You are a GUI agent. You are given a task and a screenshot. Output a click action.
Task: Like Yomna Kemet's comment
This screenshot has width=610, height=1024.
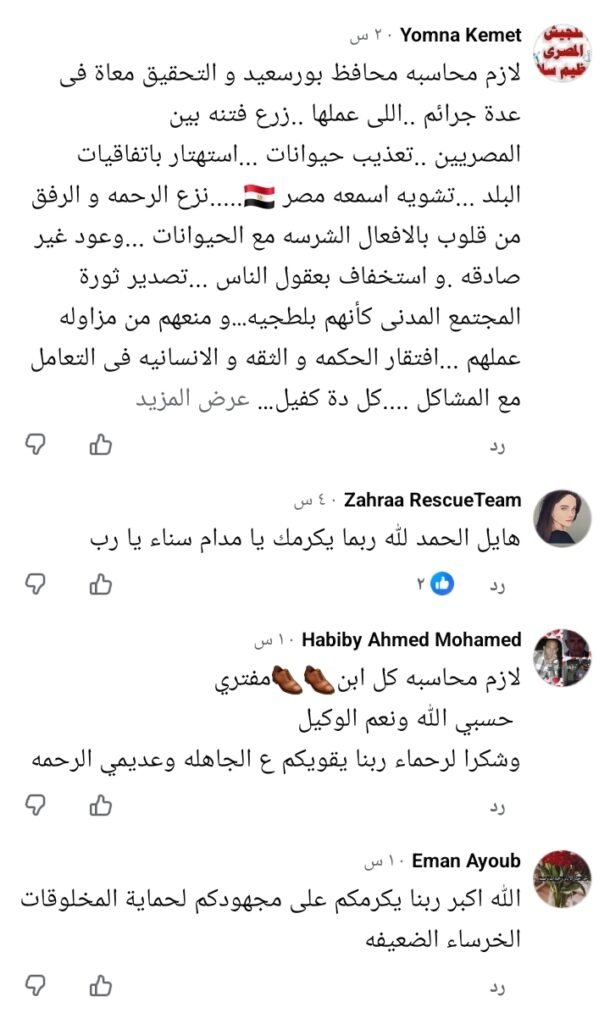100,446
